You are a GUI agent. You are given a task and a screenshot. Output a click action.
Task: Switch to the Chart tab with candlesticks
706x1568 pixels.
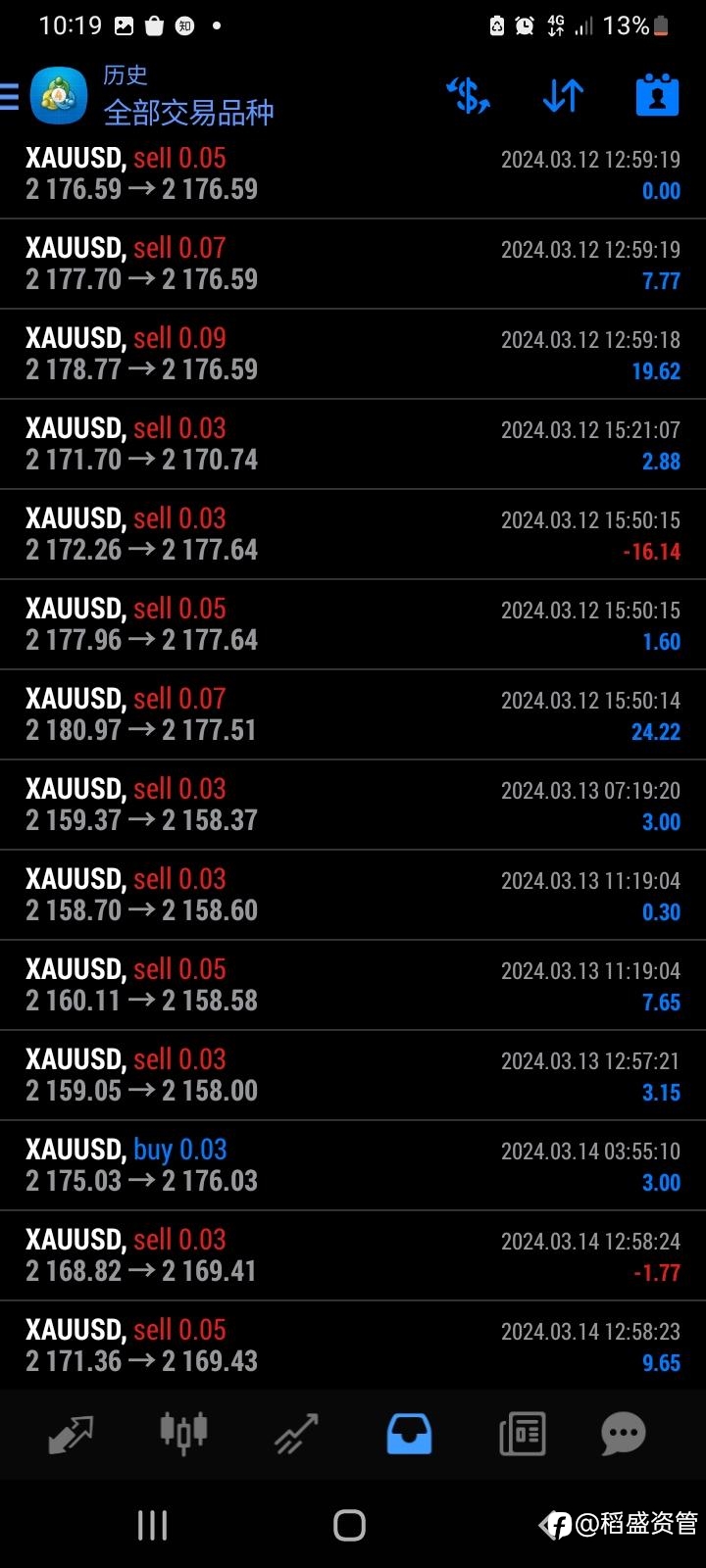point(183,1433)
